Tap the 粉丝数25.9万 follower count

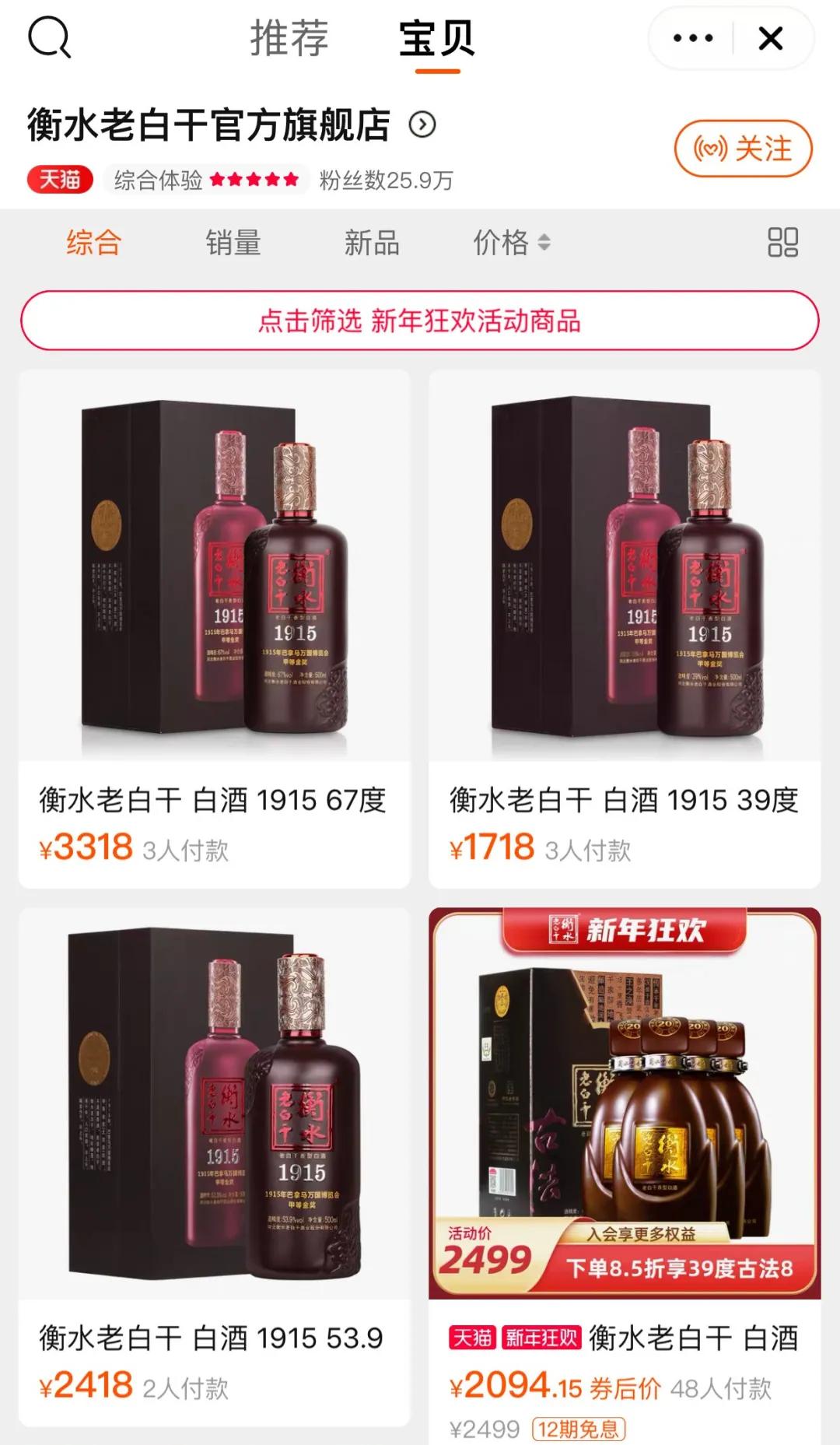pos(387,178)
